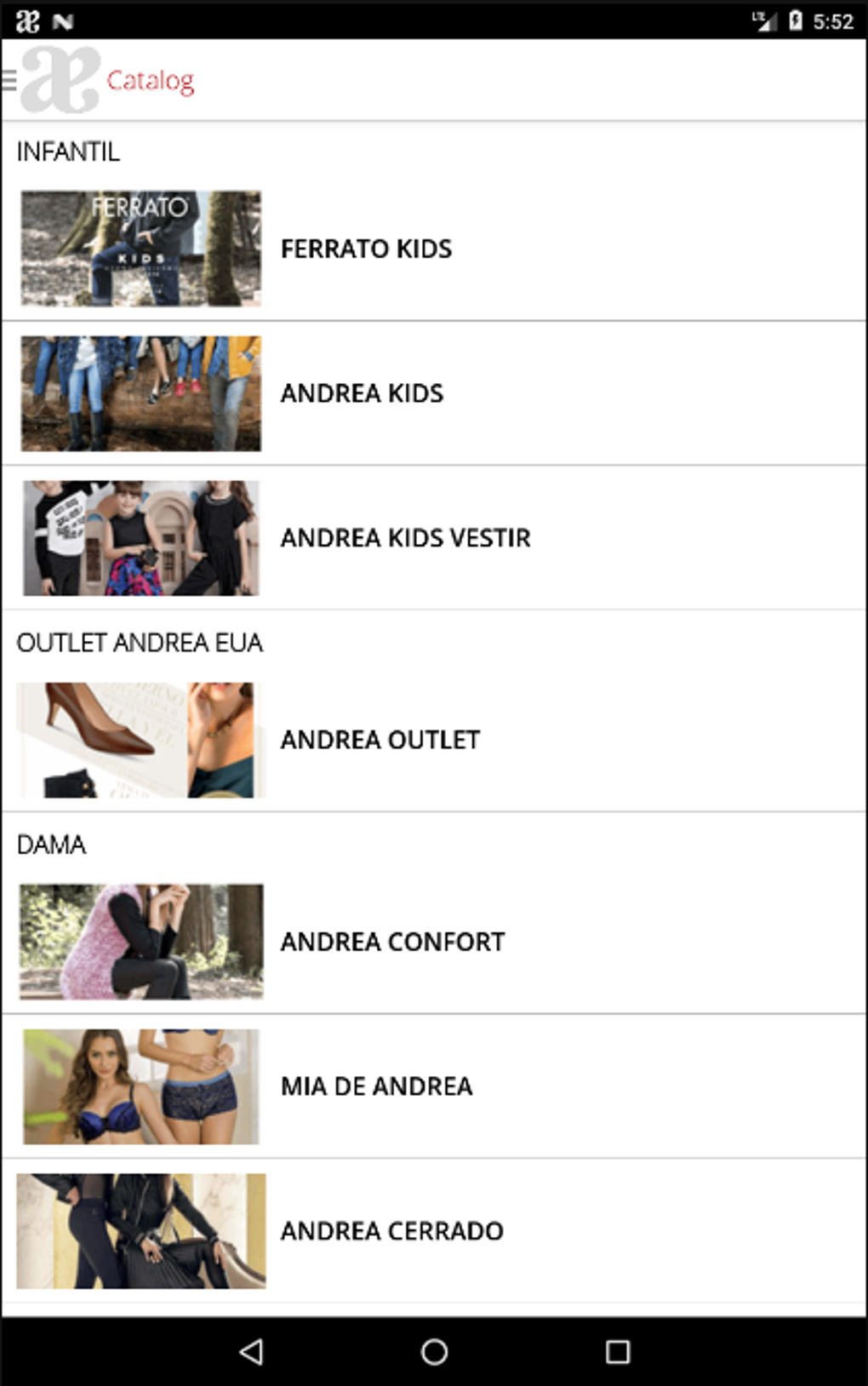Open the navigation drawer menu
The image size is (868, 1386).
10,80
